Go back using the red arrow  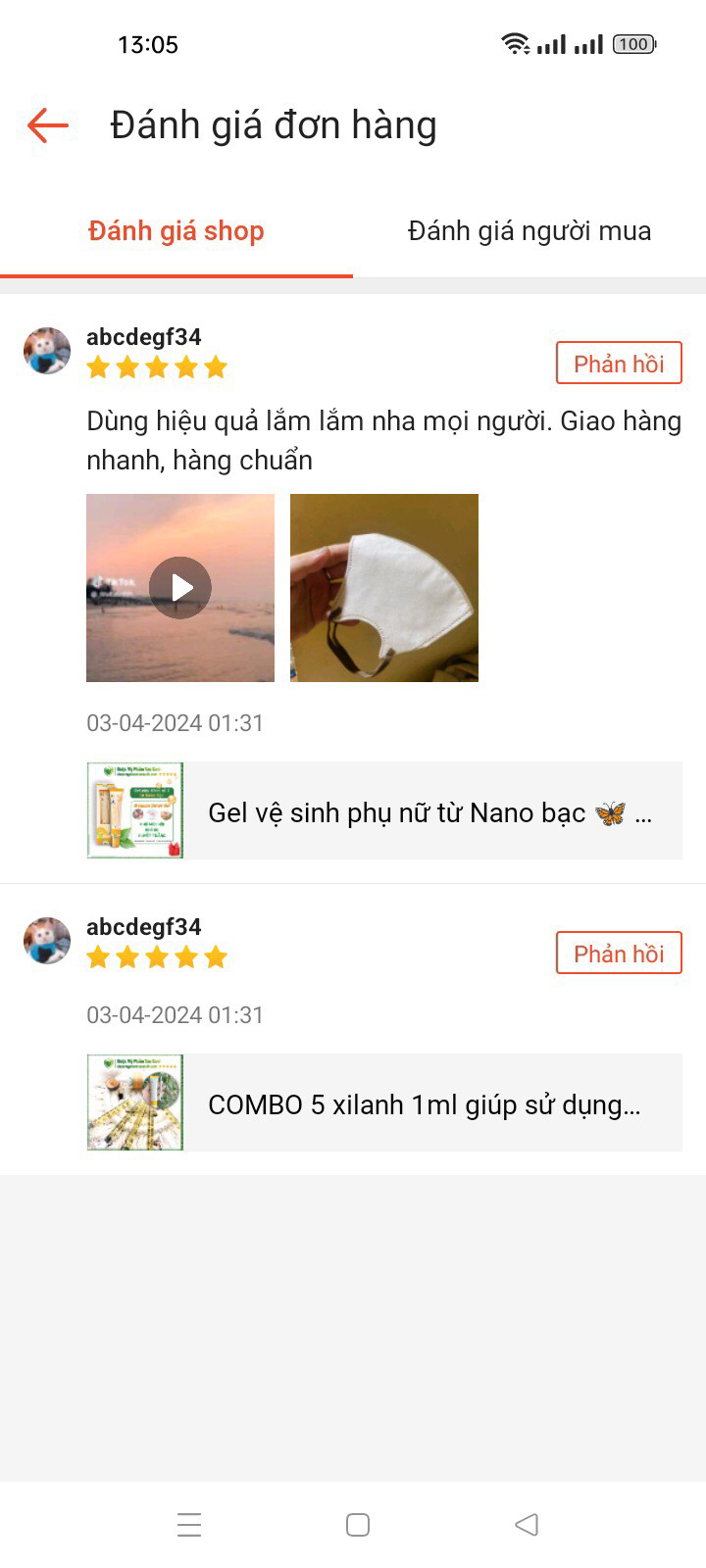pyautogui.click(x=47, y=125)
